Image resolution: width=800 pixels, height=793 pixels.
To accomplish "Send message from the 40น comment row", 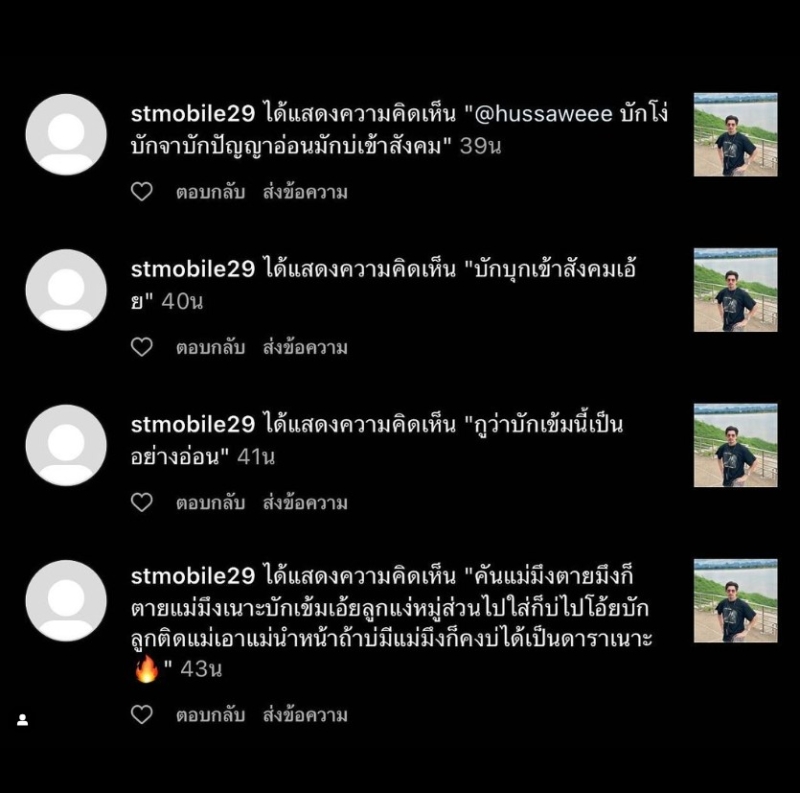I will (305, 347).
